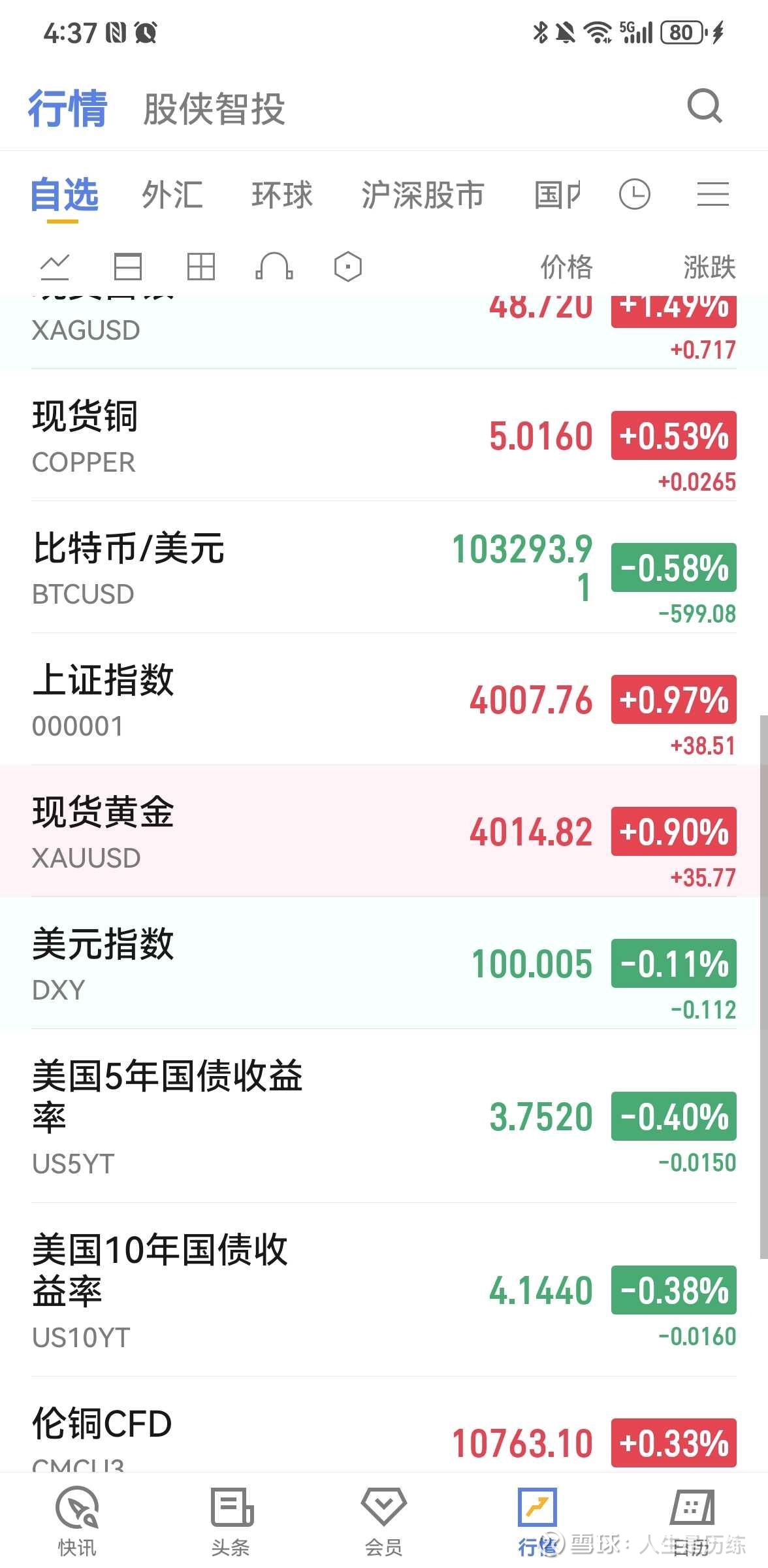Go to the 会员 bottom tab
The width and height of the screenshot is (768, 1568).
point(383,1522)
